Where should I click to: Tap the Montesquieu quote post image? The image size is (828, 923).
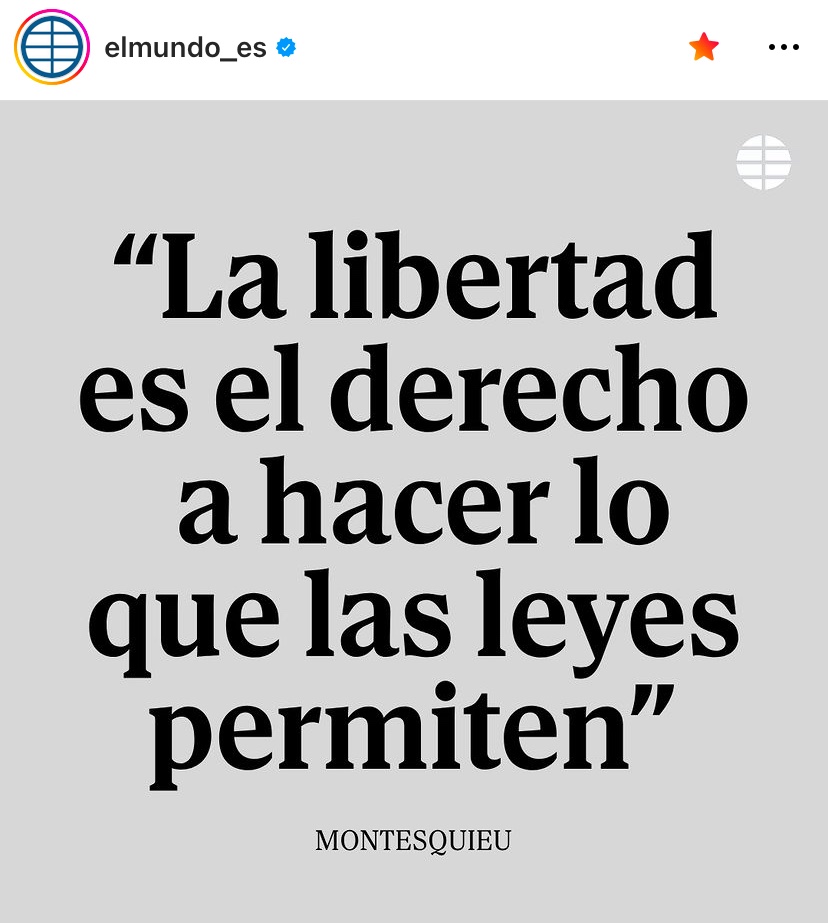pos(414,510)
